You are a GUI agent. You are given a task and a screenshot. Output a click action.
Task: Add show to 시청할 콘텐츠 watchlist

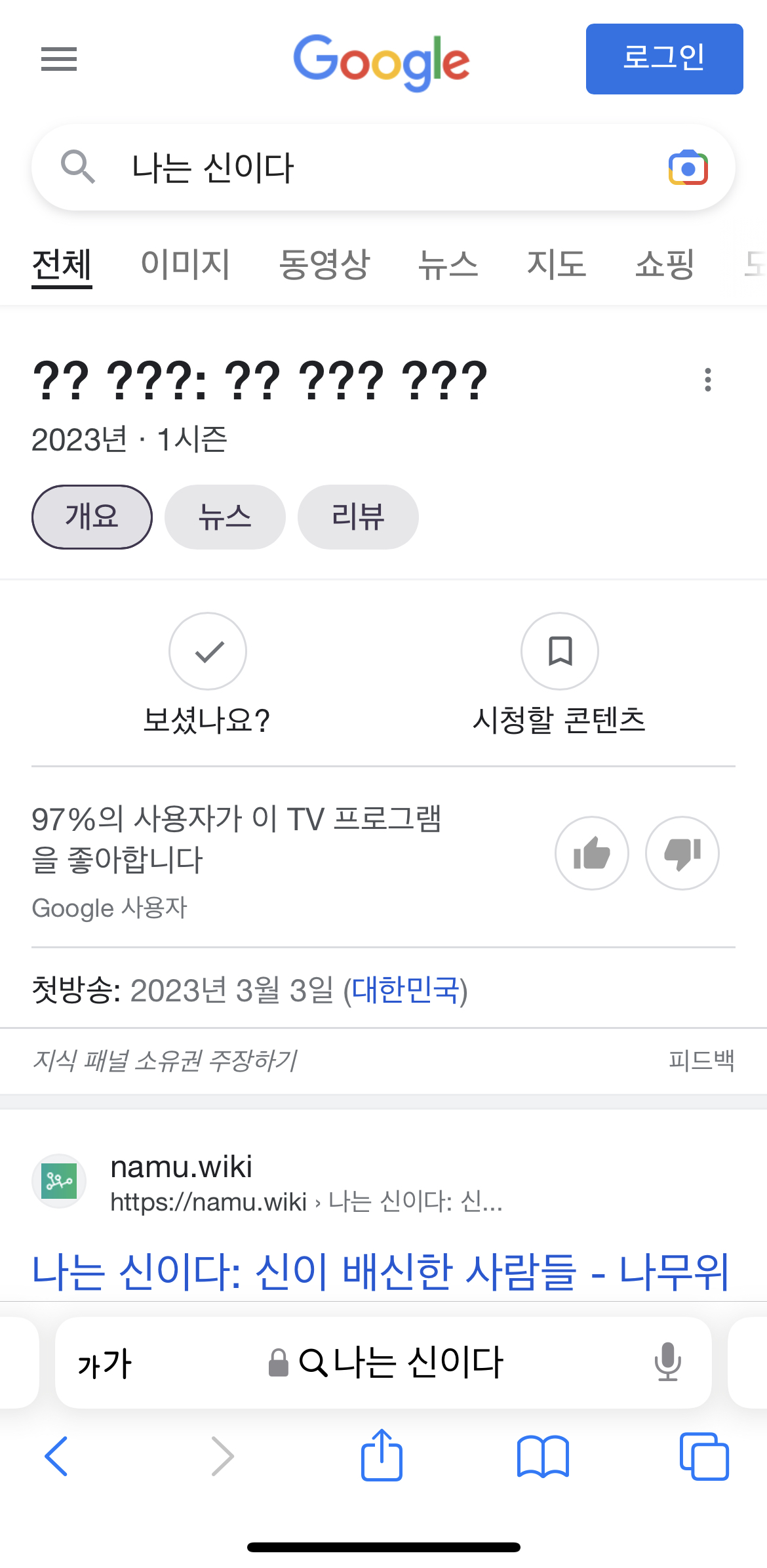click(559, 674)
